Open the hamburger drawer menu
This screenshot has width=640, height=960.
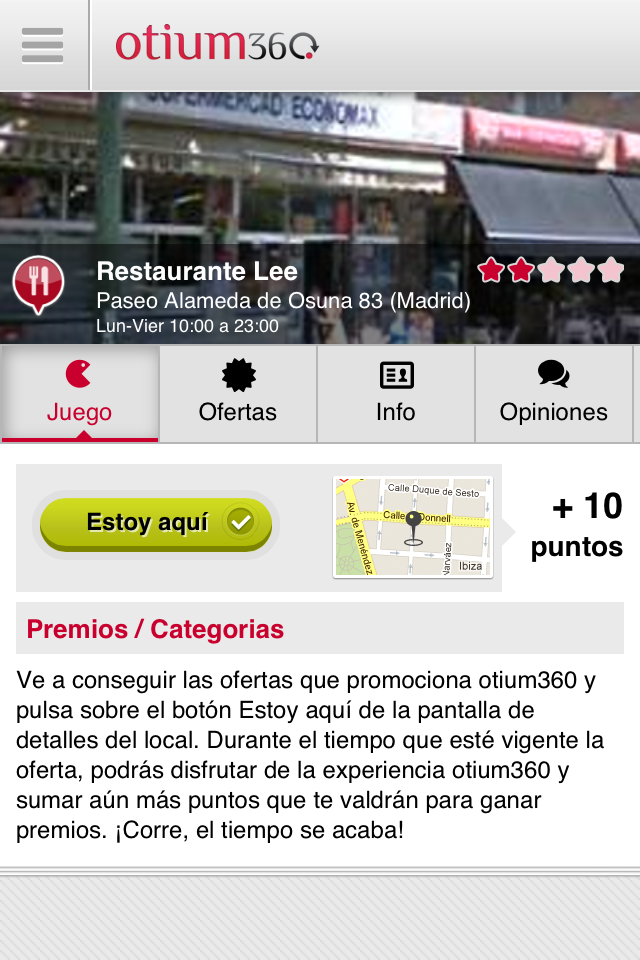point(43,45)
